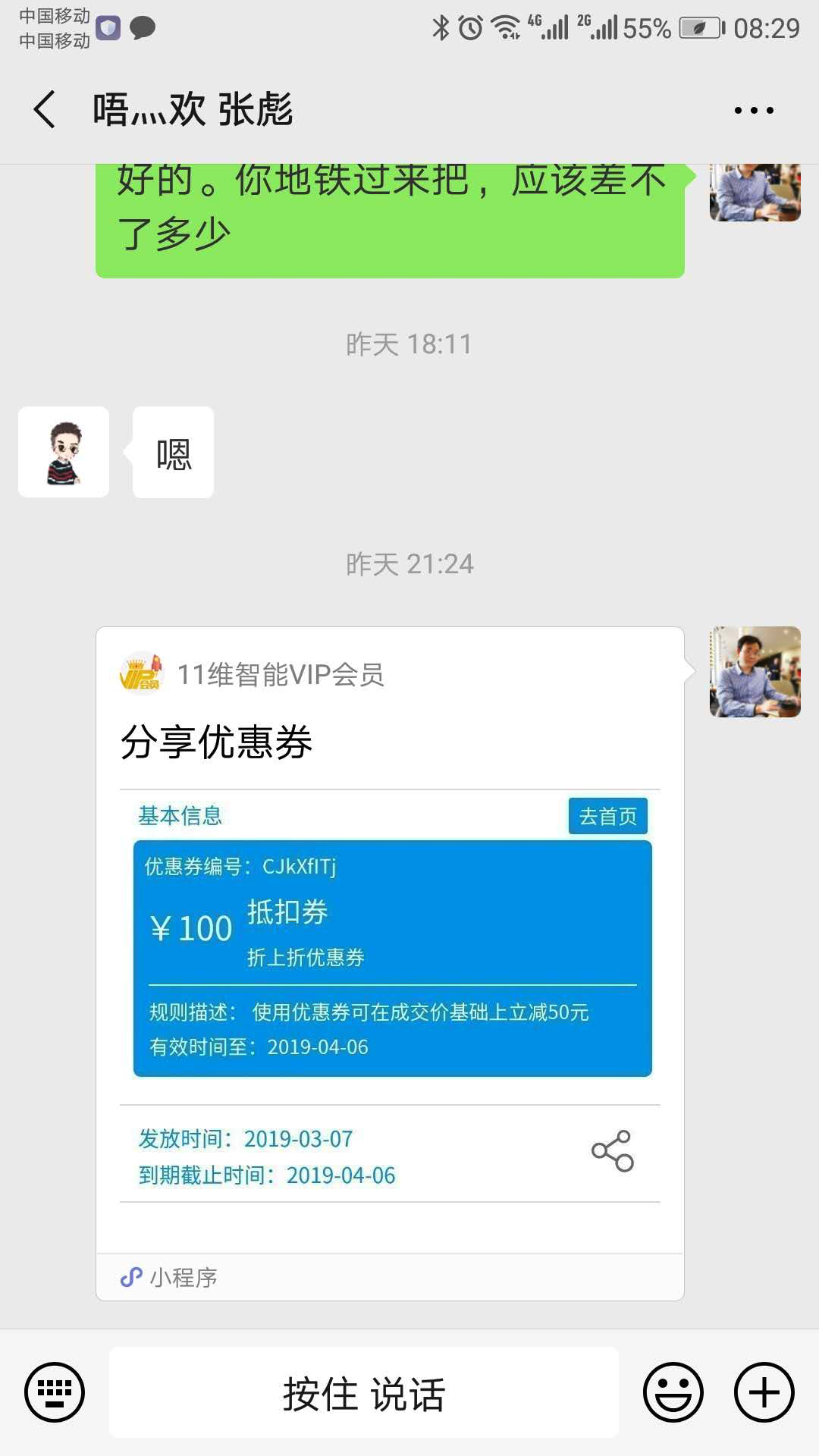Open the 分享优惠券 mini program card

(390, 948)
